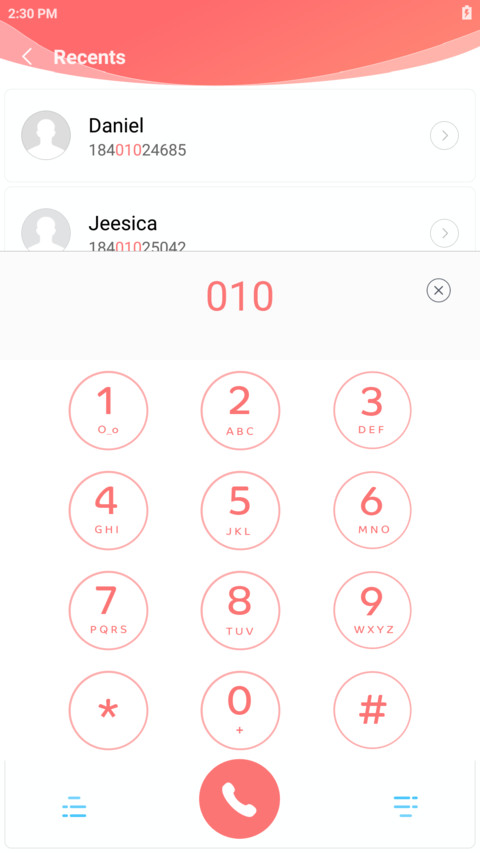The height and width of the screenshot is (853, 480).
Task: Open the list icon at bottom left
Action: (74, 807)
